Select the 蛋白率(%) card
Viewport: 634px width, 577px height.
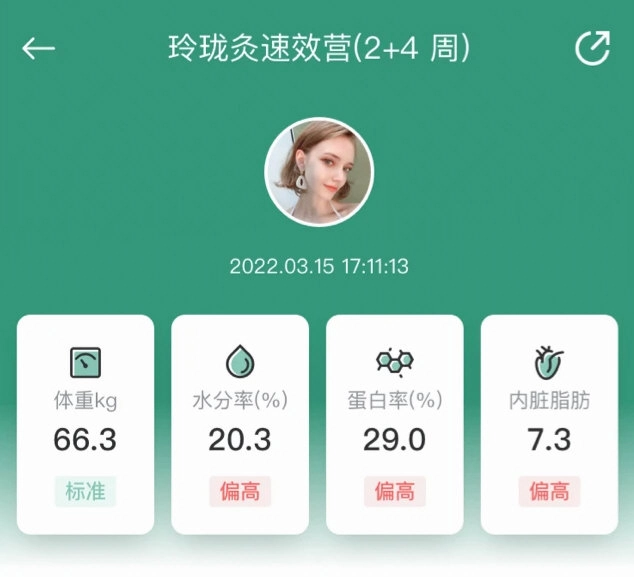[394, 424]
